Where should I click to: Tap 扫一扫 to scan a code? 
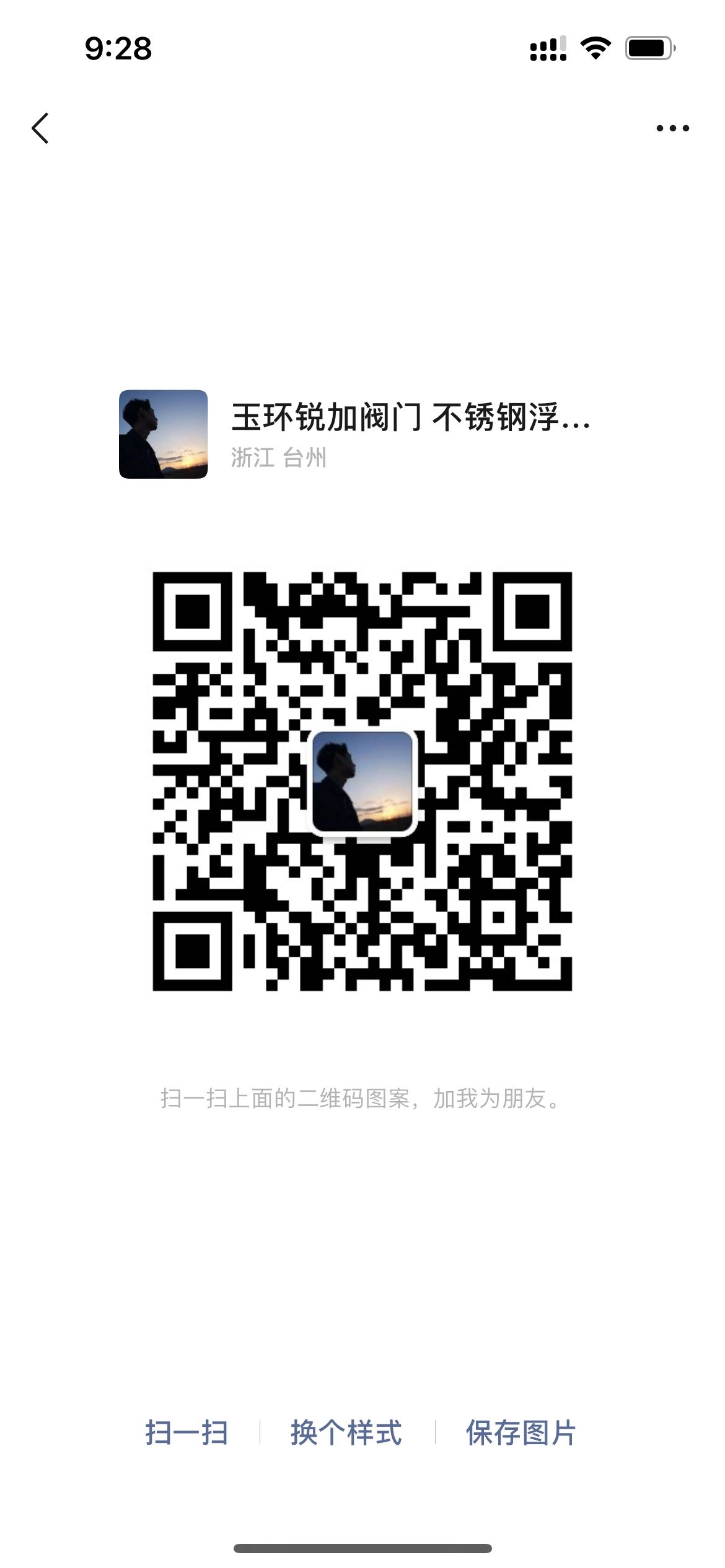[187, 1433]
